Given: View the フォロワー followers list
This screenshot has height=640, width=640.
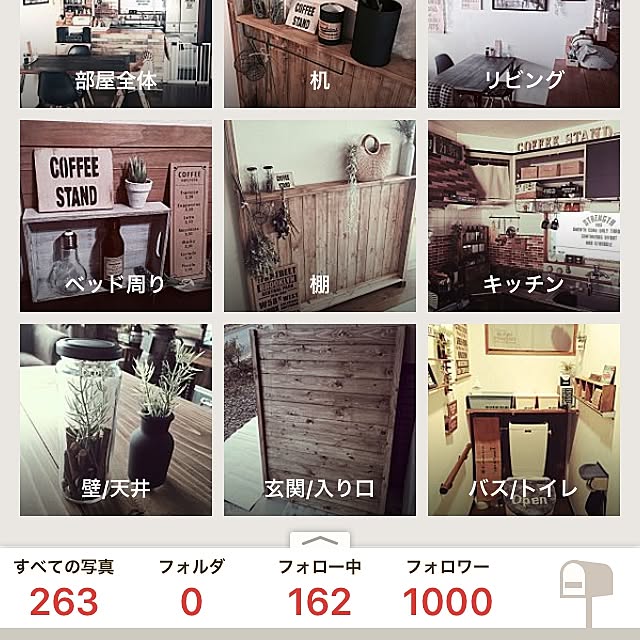Looking at the screenshot, I should point(447,589).
